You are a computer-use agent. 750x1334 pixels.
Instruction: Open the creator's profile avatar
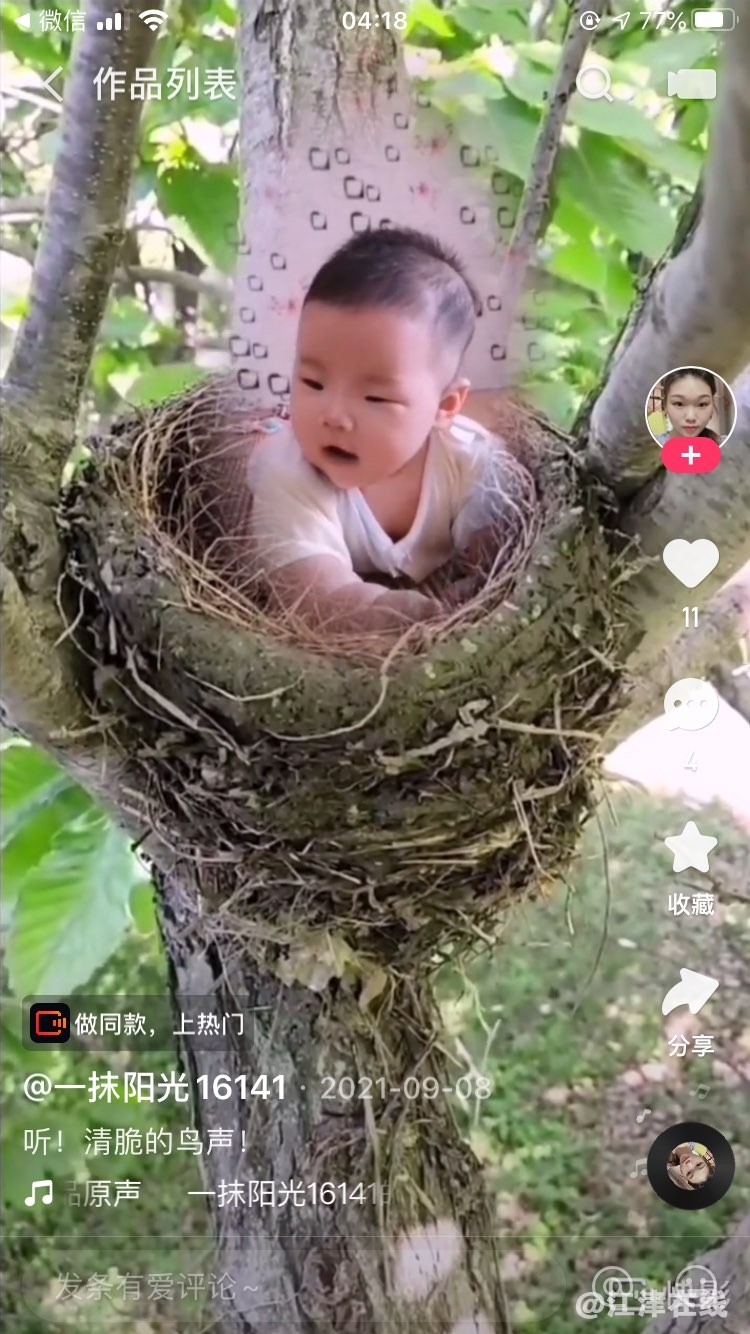pyautogui.click(x=690, y=410)
